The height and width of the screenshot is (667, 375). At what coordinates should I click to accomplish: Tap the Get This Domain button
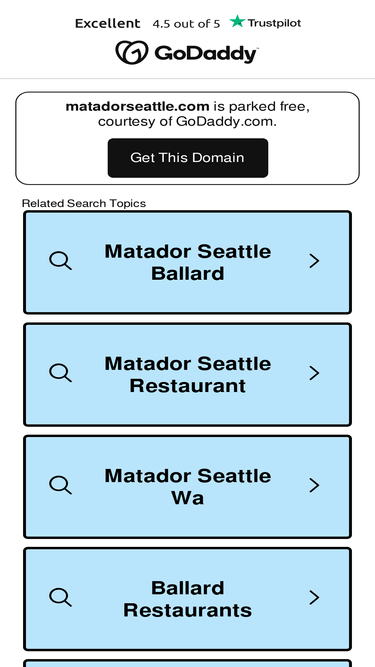188,158
